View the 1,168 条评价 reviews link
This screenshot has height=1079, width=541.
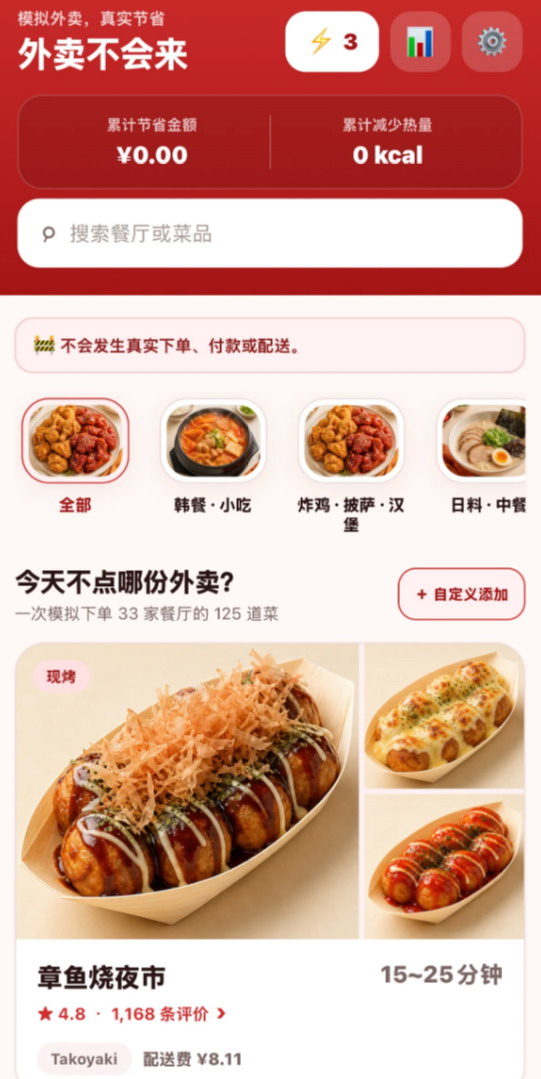(169, 1014)
